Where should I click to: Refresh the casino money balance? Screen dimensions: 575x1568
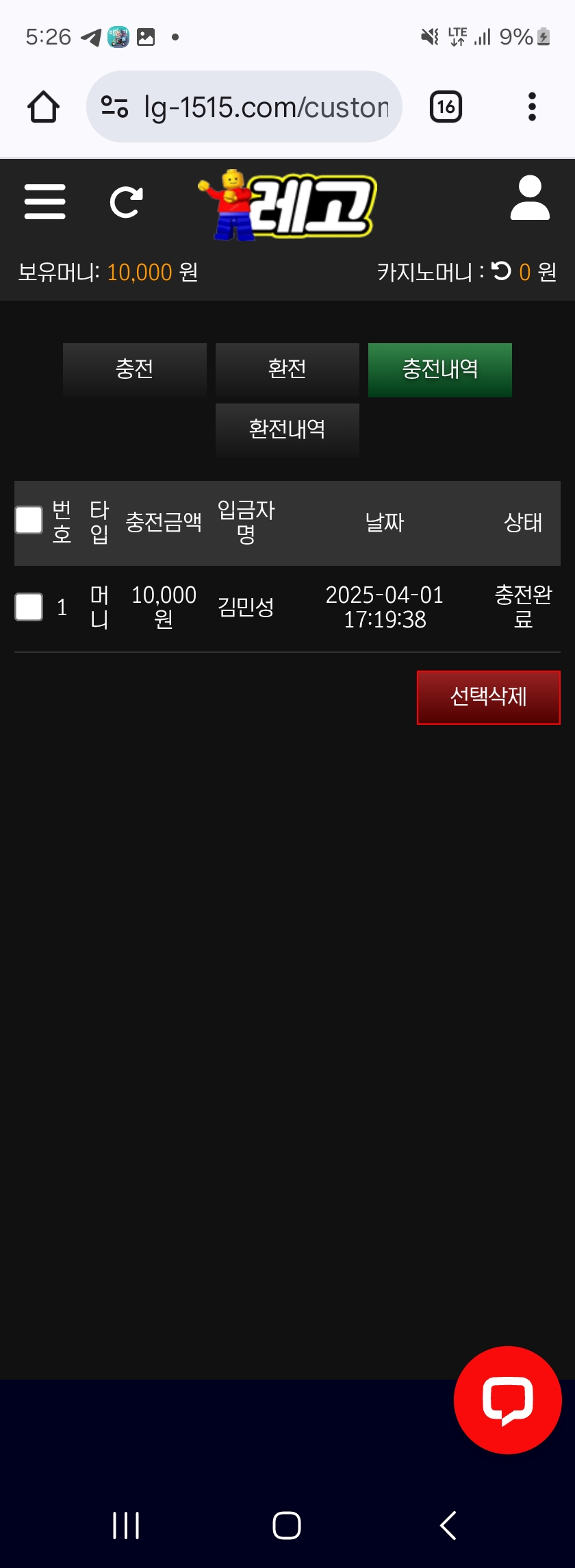point(502,271)
